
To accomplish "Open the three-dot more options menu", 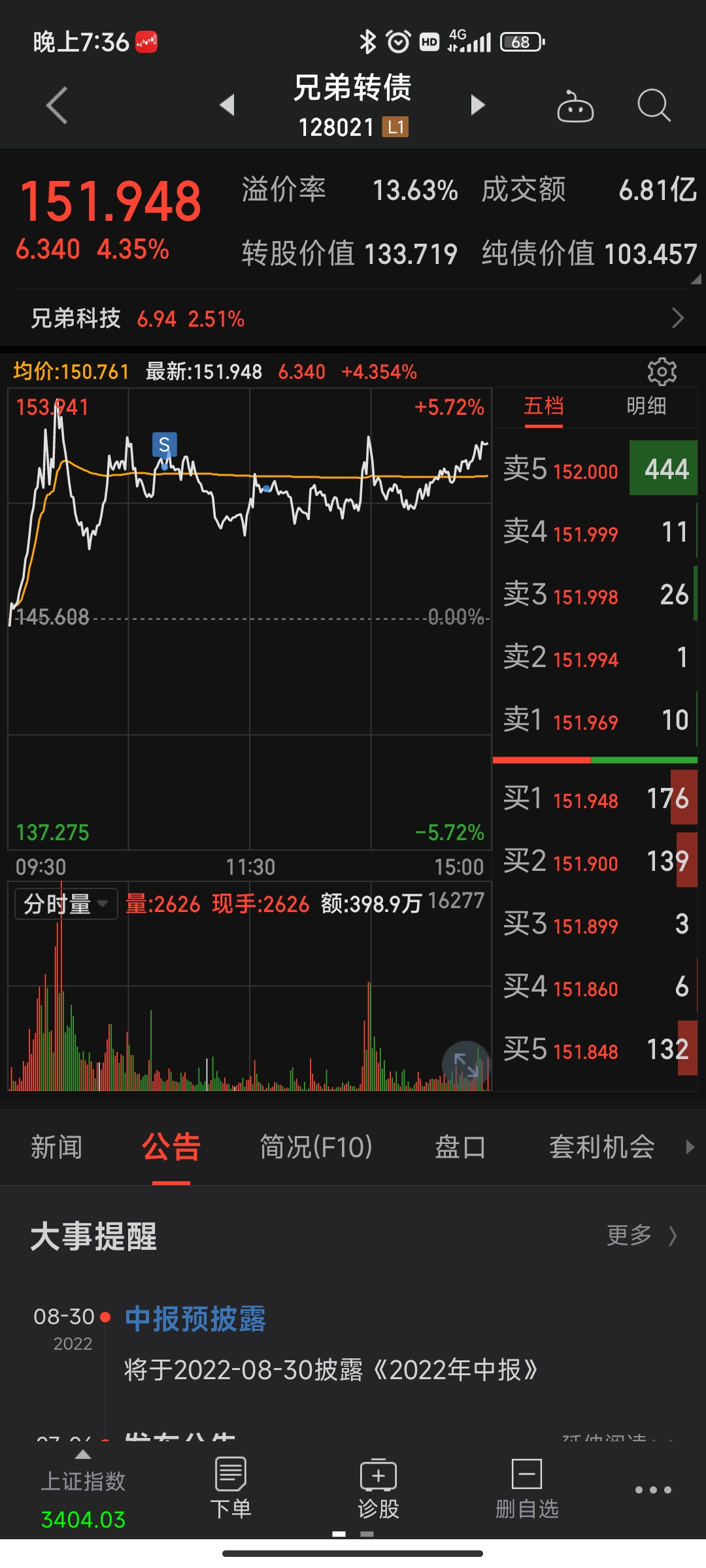I will [x=653, y=1490].
